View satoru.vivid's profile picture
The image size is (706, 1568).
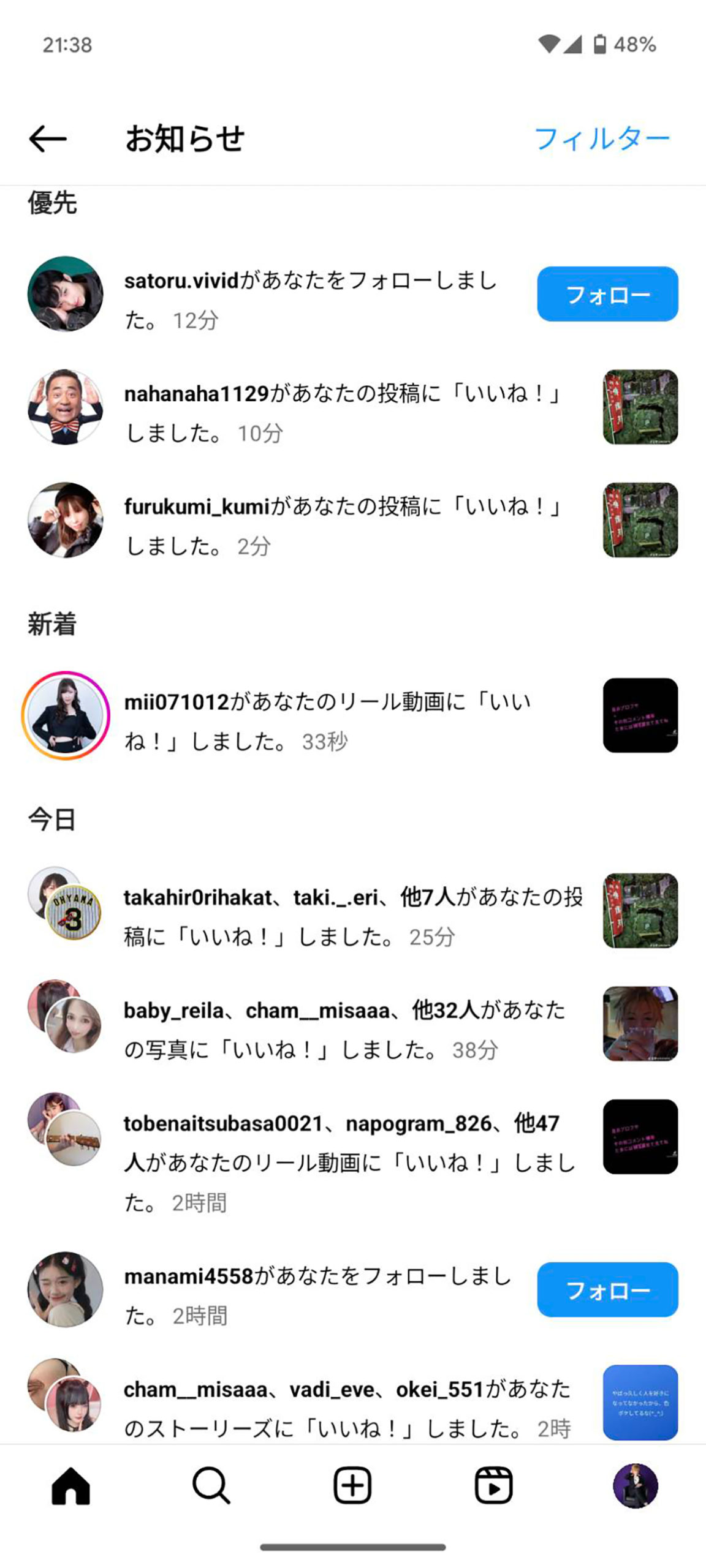(x=66, y=294)
